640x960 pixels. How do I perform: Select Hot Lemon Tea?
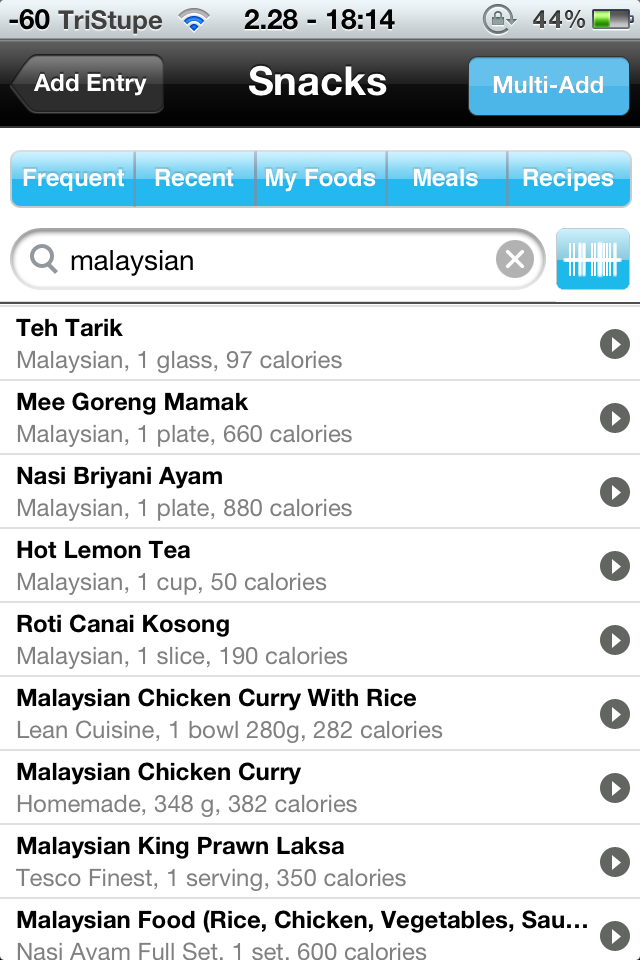coord(290,566)
